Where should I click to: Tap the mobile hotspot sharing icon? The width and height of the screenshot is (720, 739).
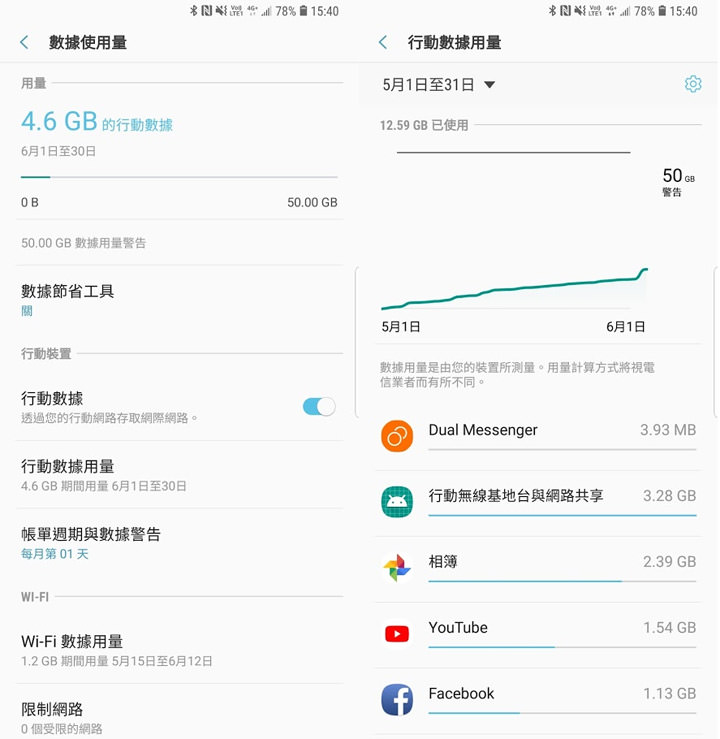point(397,496)
